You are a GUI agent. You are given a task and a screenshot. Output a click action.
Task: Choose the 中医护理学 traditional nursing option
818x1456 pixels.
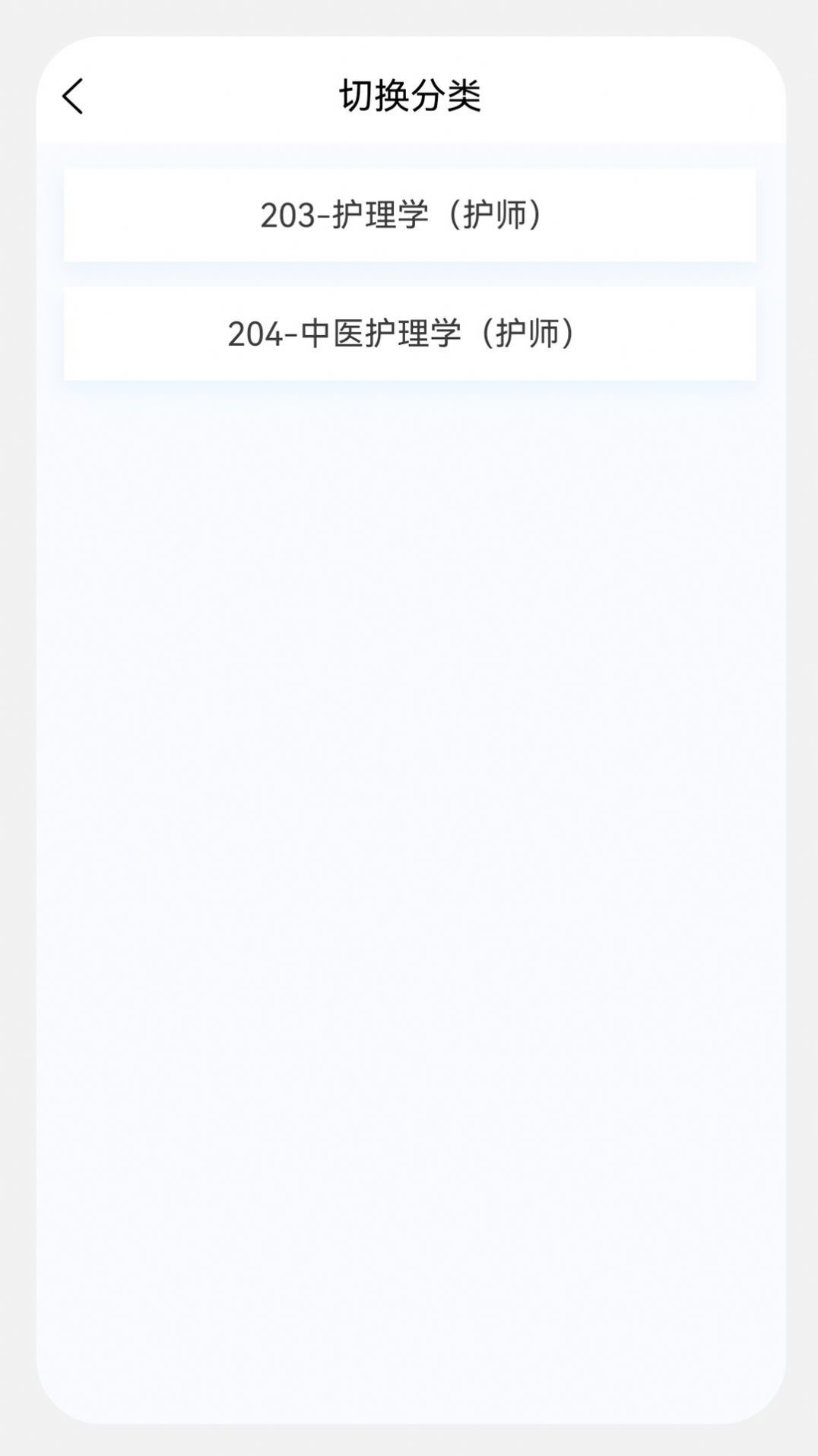409,332
